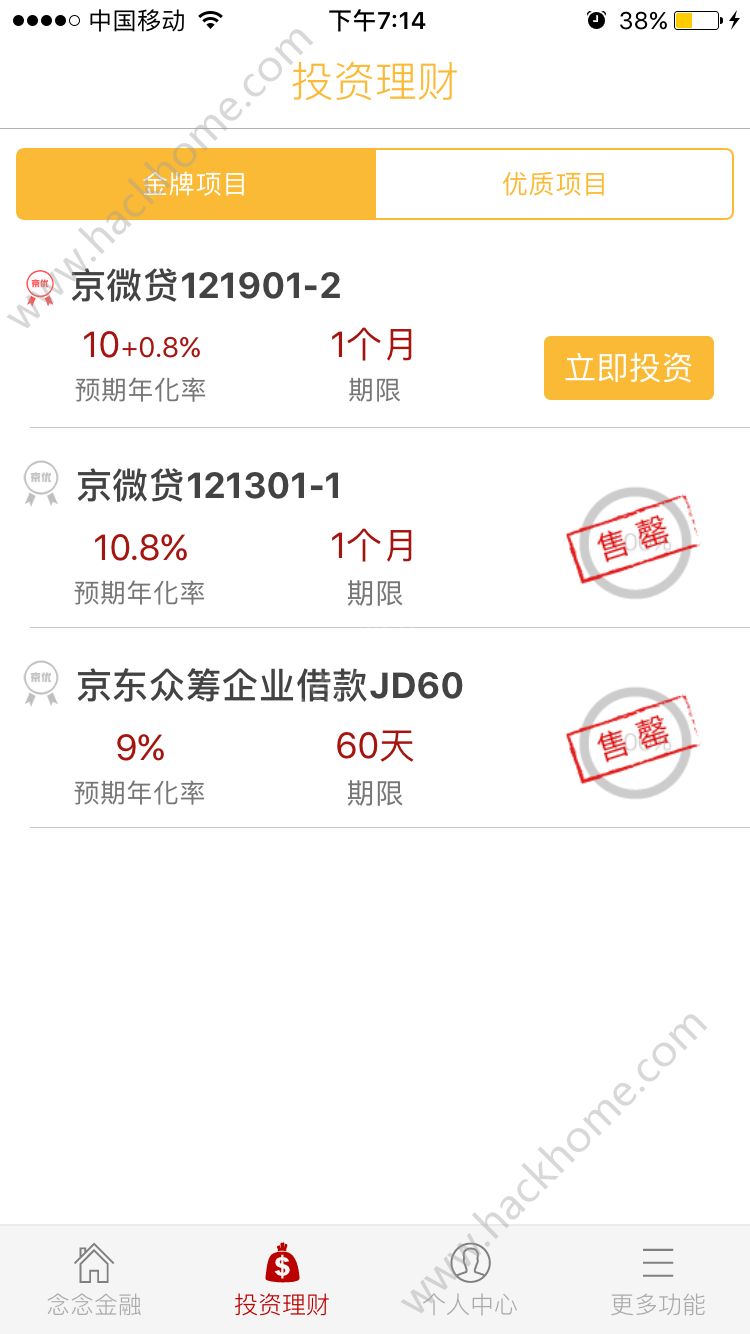Open the 更多功能 tab
Screen dimensions: 750x1334
[x=657, y=1278]
